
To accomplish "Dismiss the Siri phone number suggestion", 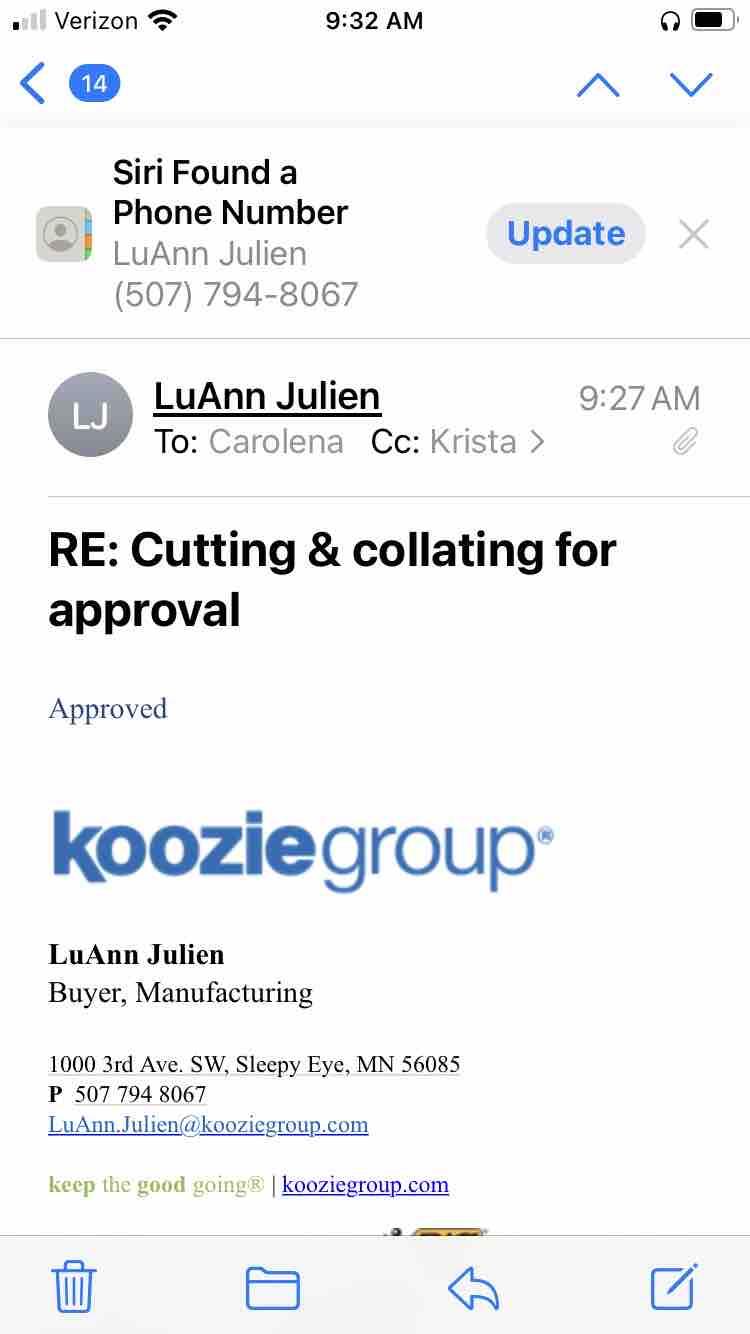I will pyautogui.click(x=693, y=234).
